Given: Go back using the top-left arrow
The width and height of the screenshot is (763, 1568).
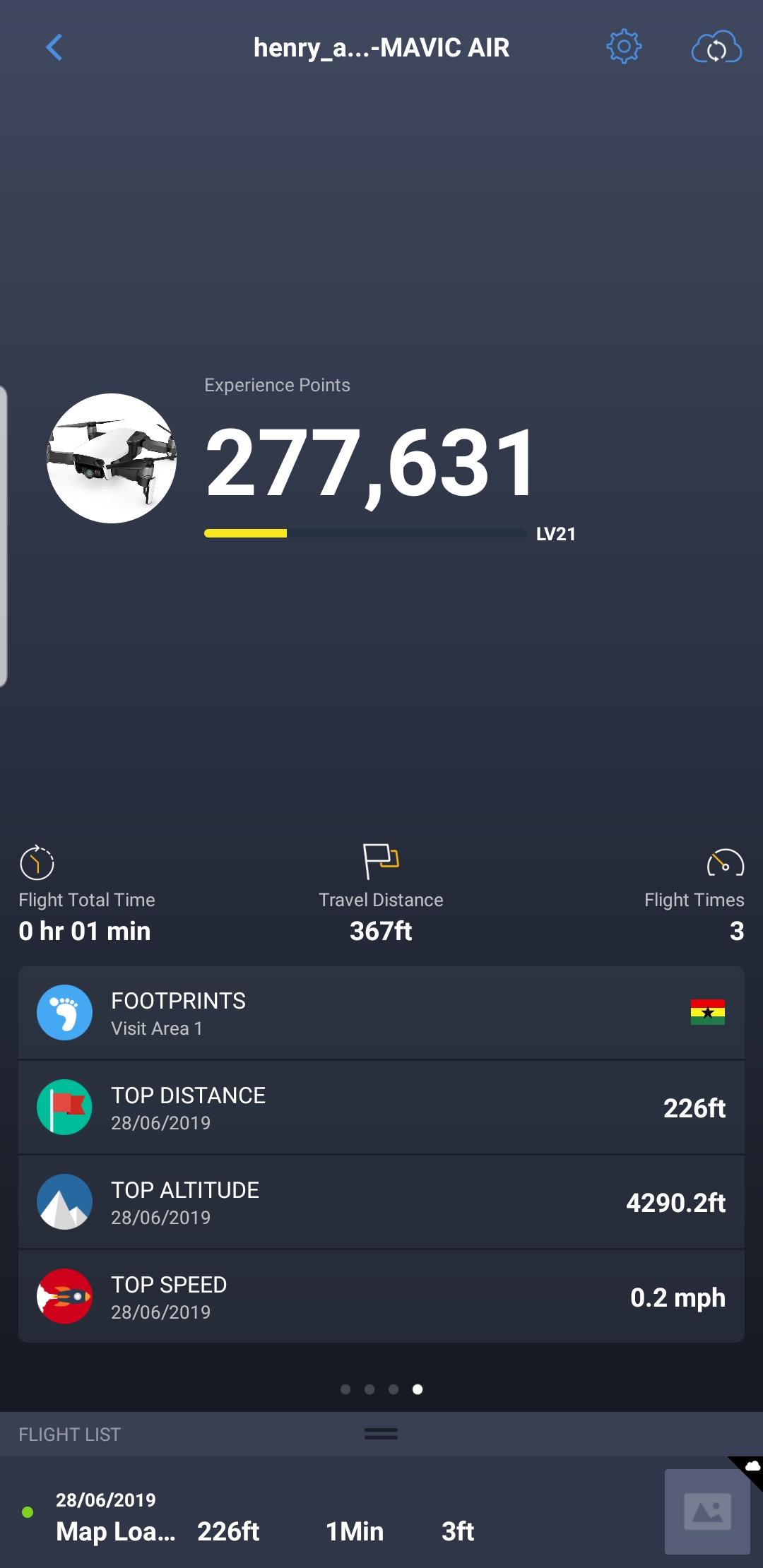Looking at the screenshot, I should point(54,48).
